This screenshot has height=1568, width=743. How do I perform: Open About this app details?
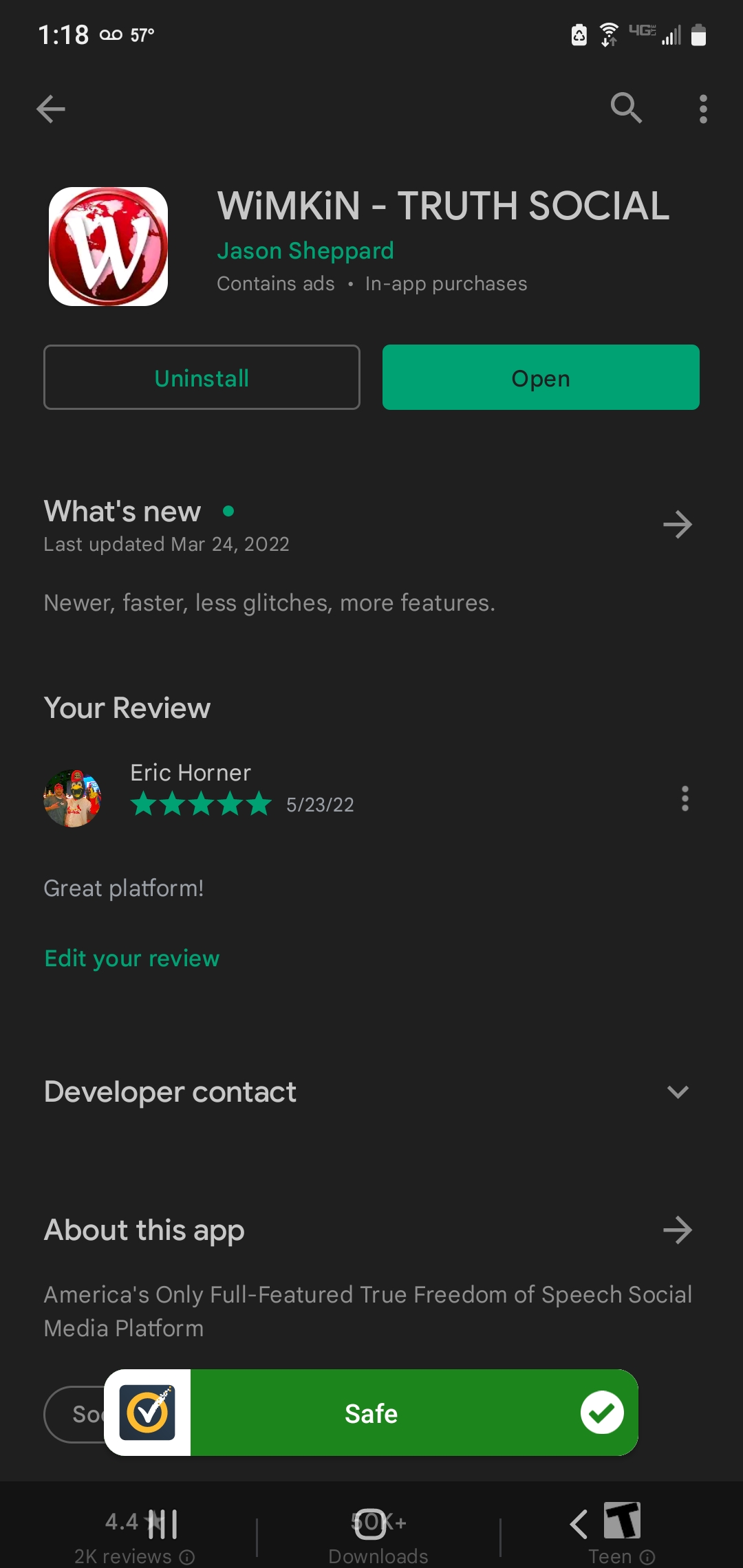[x=677, y=1230]
